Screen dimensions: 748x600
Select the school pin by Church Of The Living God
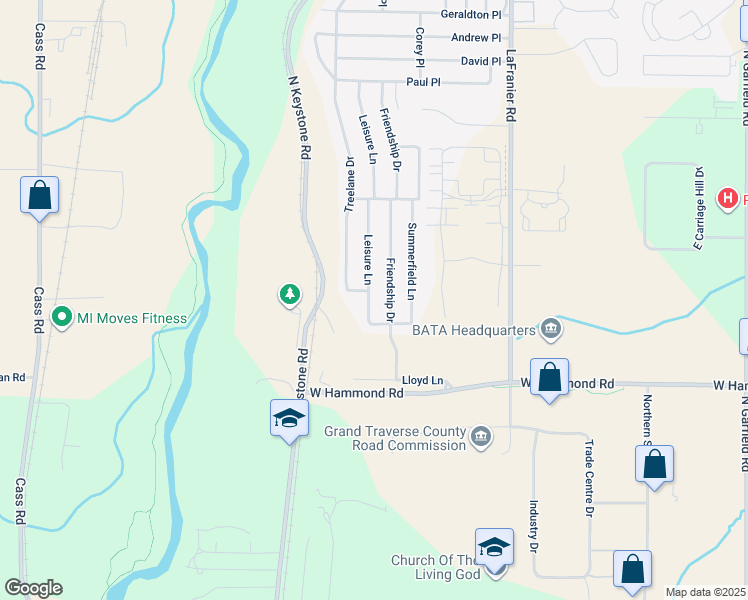coord(494,546)
